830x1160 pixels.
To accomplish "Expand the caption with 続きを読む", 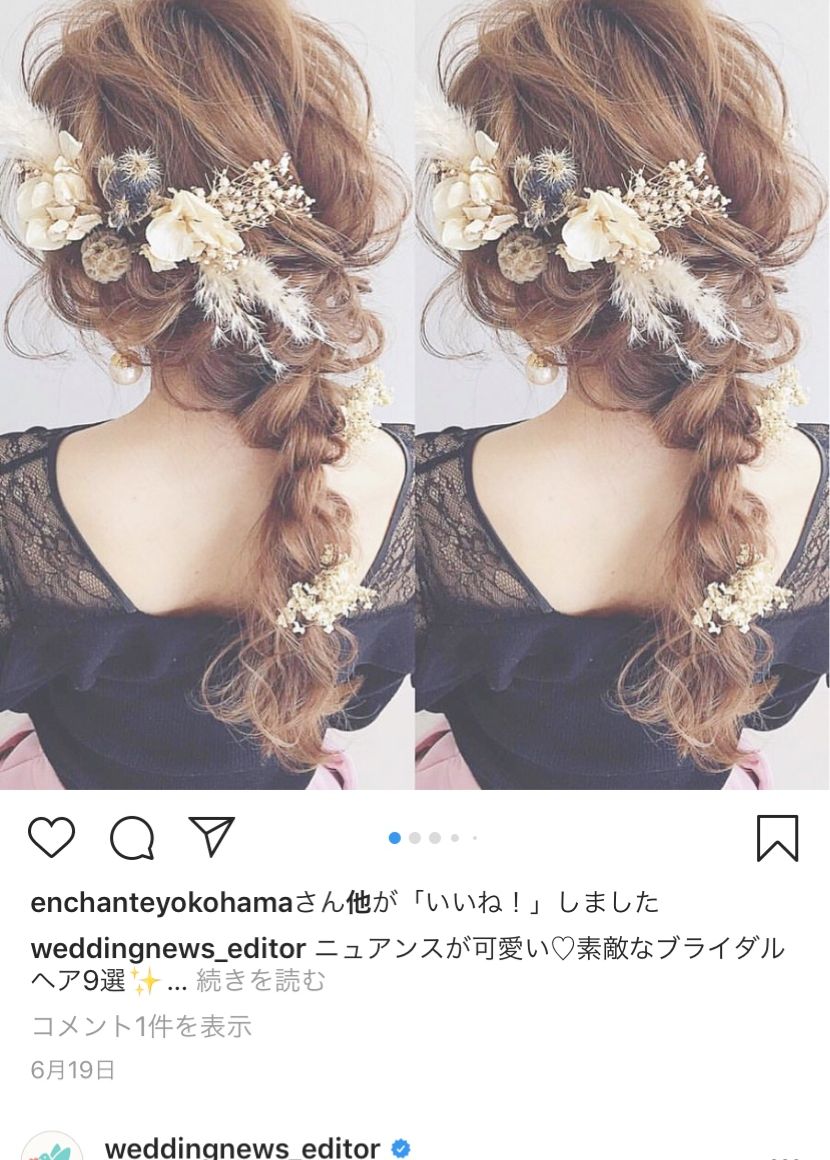I will click(261, 981).
